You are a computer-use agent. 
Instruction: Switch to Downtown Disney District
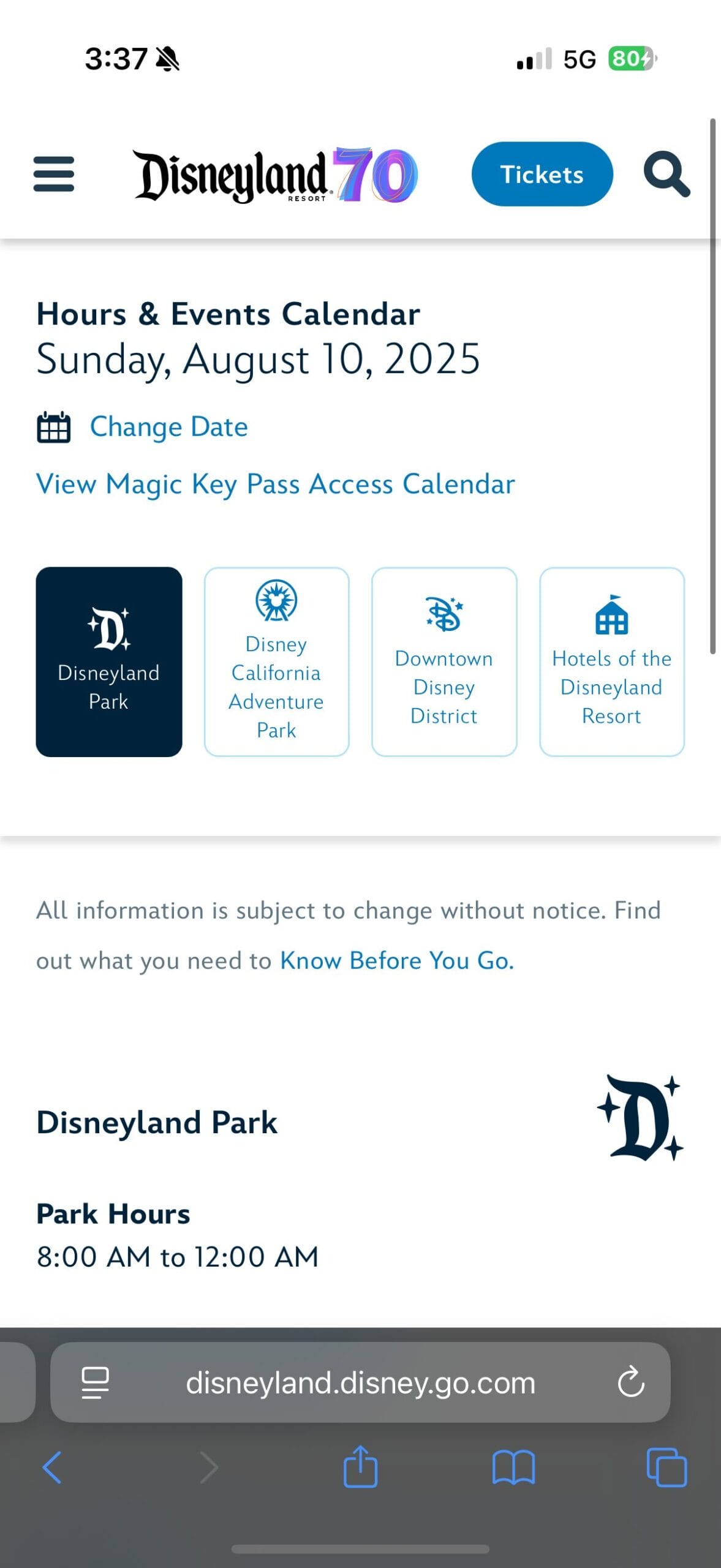click(444, 661)
